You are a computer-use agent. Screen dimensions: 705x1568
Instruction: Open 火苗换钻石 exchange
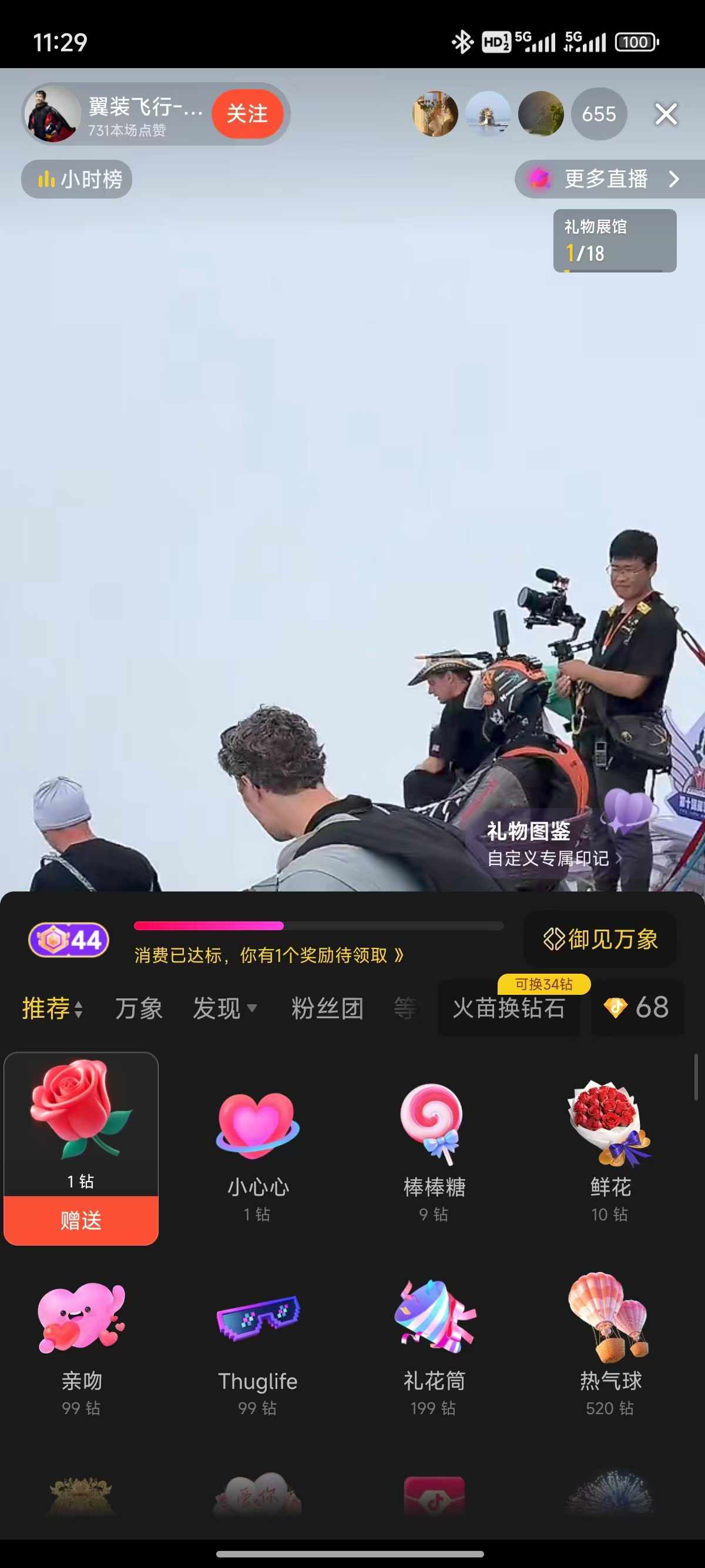[x=509, y=1008]
